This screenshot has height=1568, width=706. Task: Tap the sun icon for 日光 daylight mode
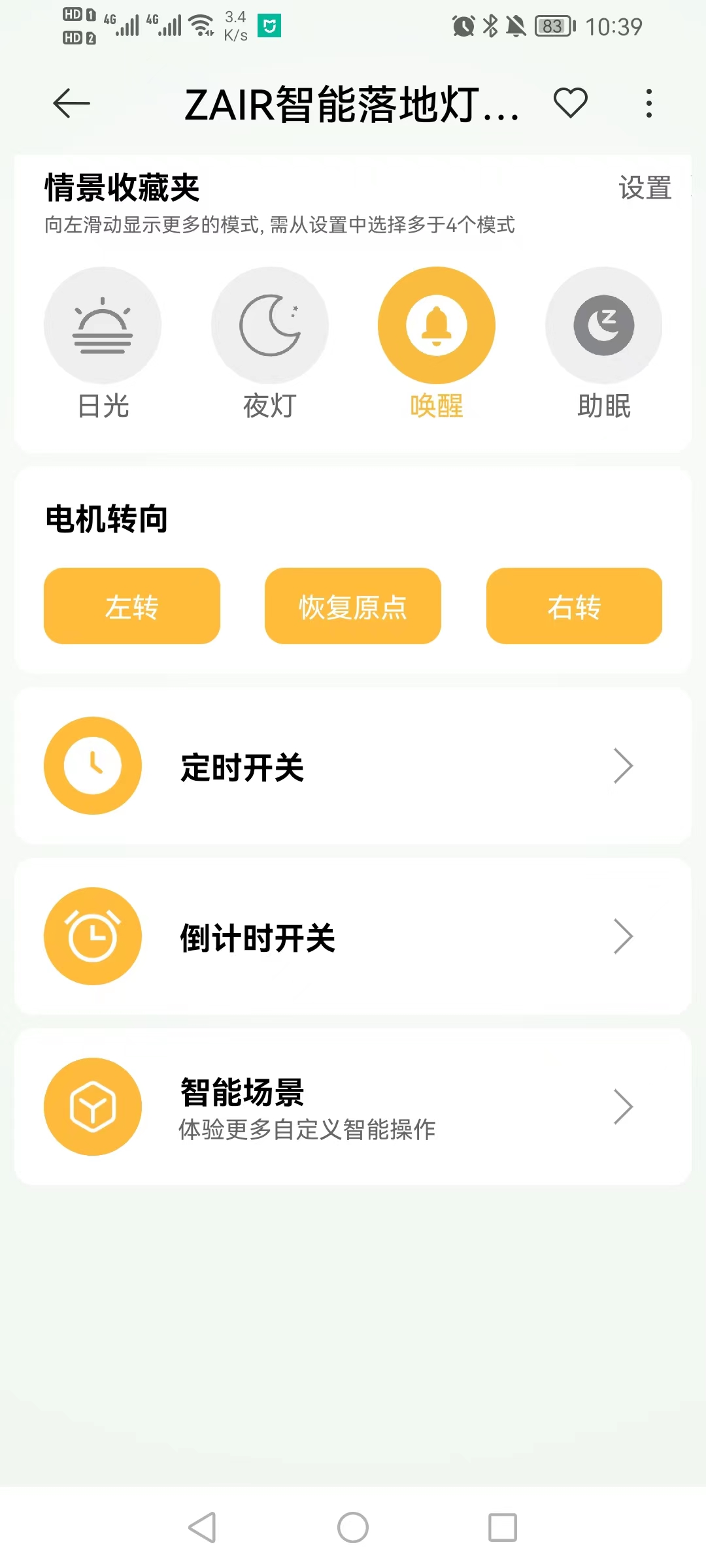point(103,325)
